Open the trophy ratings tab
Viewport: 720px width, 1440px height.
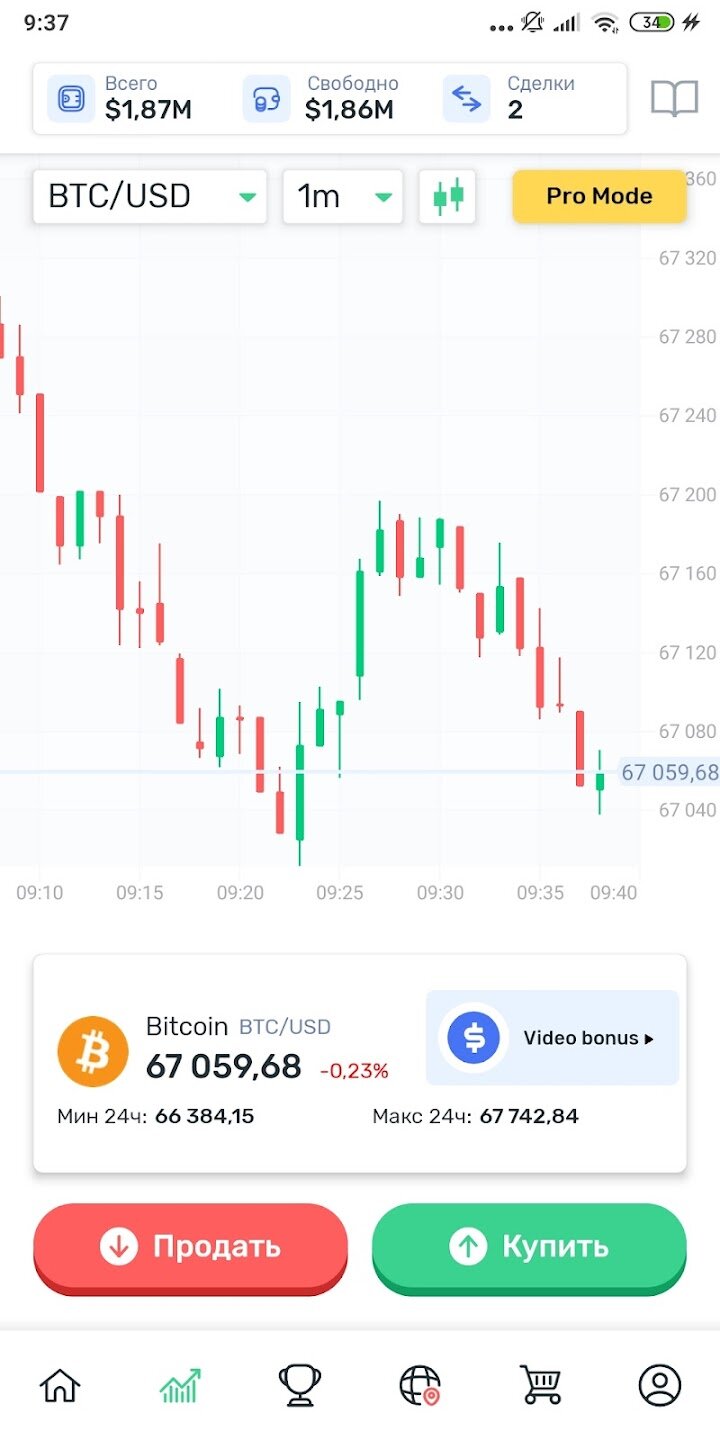(300, 1386)
